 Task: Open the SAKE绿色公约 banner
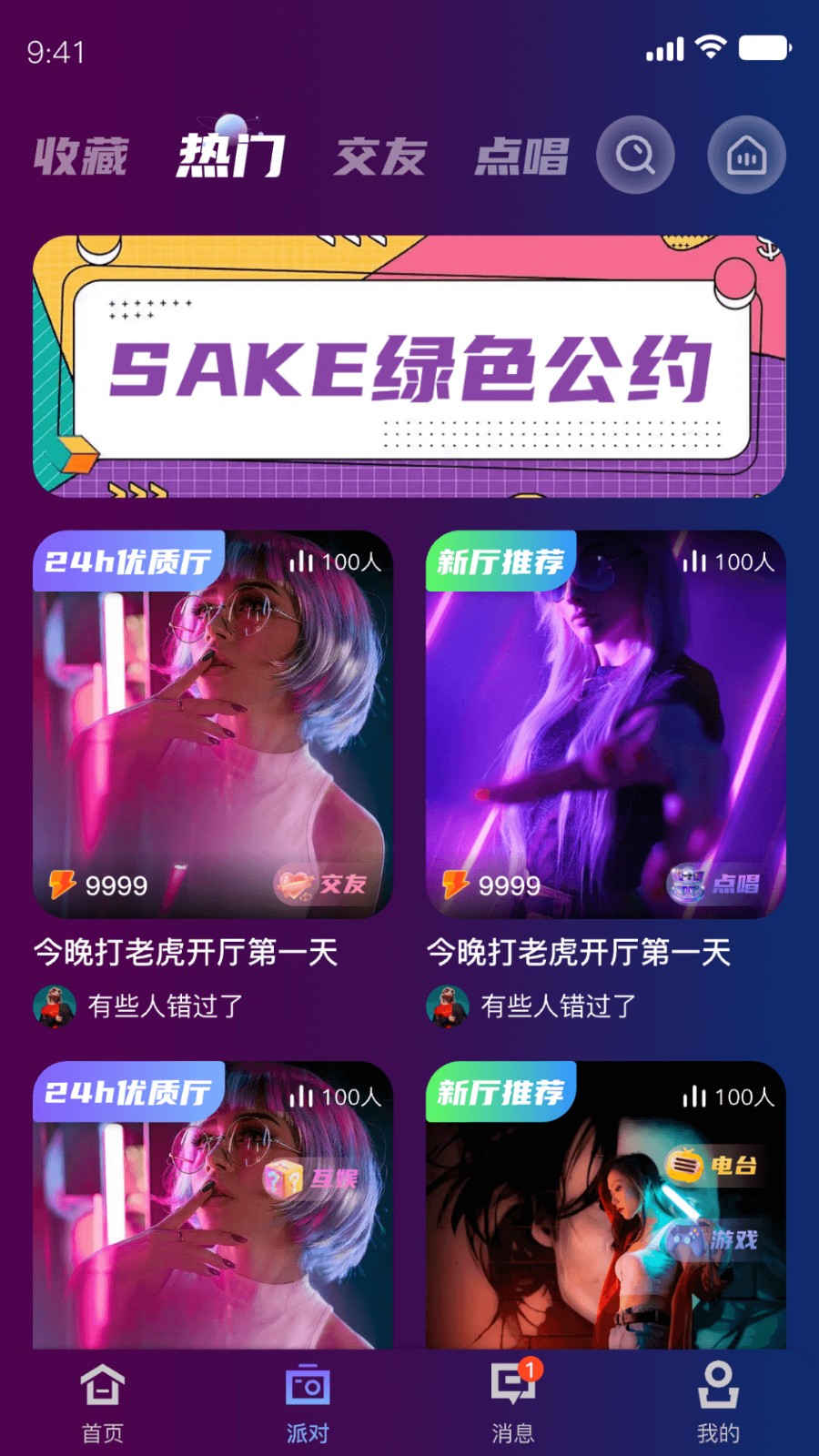click(409, 366)
